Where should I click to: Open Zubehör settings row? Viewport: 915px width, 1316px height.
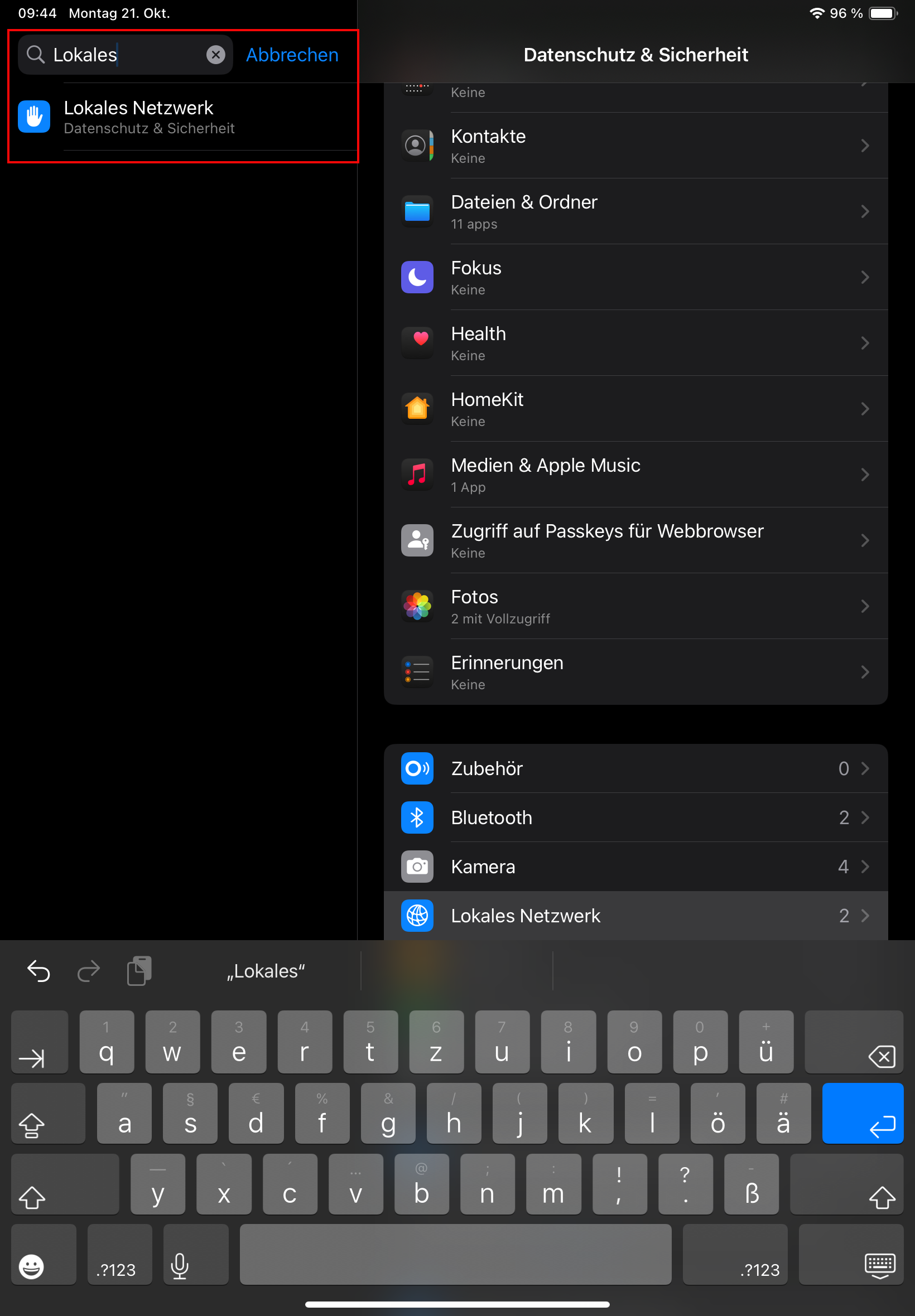point(635,769)
